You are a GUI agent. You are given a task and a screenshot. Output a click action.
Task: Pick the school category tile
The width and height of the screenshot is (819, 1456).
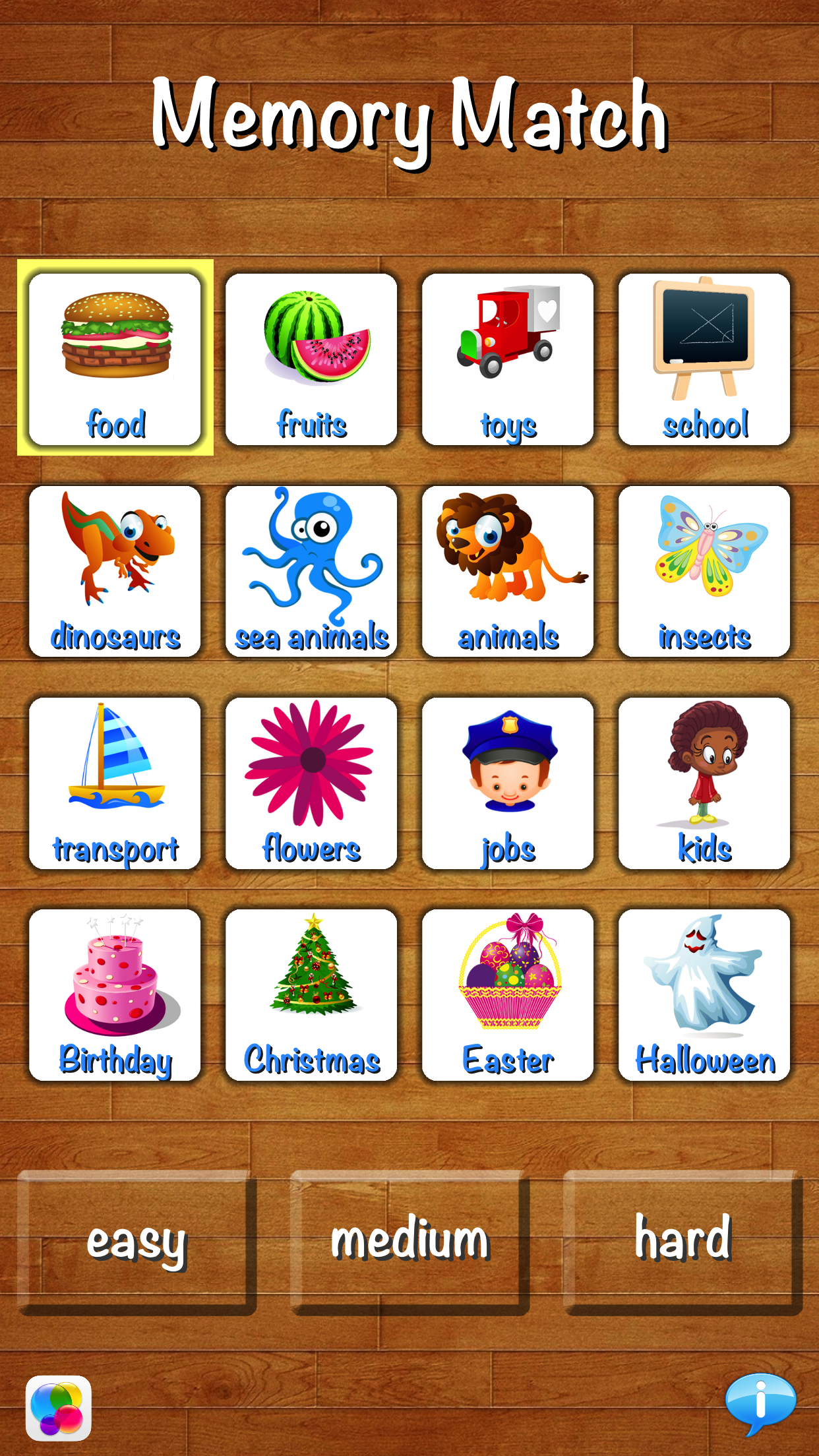click(704, 359)
